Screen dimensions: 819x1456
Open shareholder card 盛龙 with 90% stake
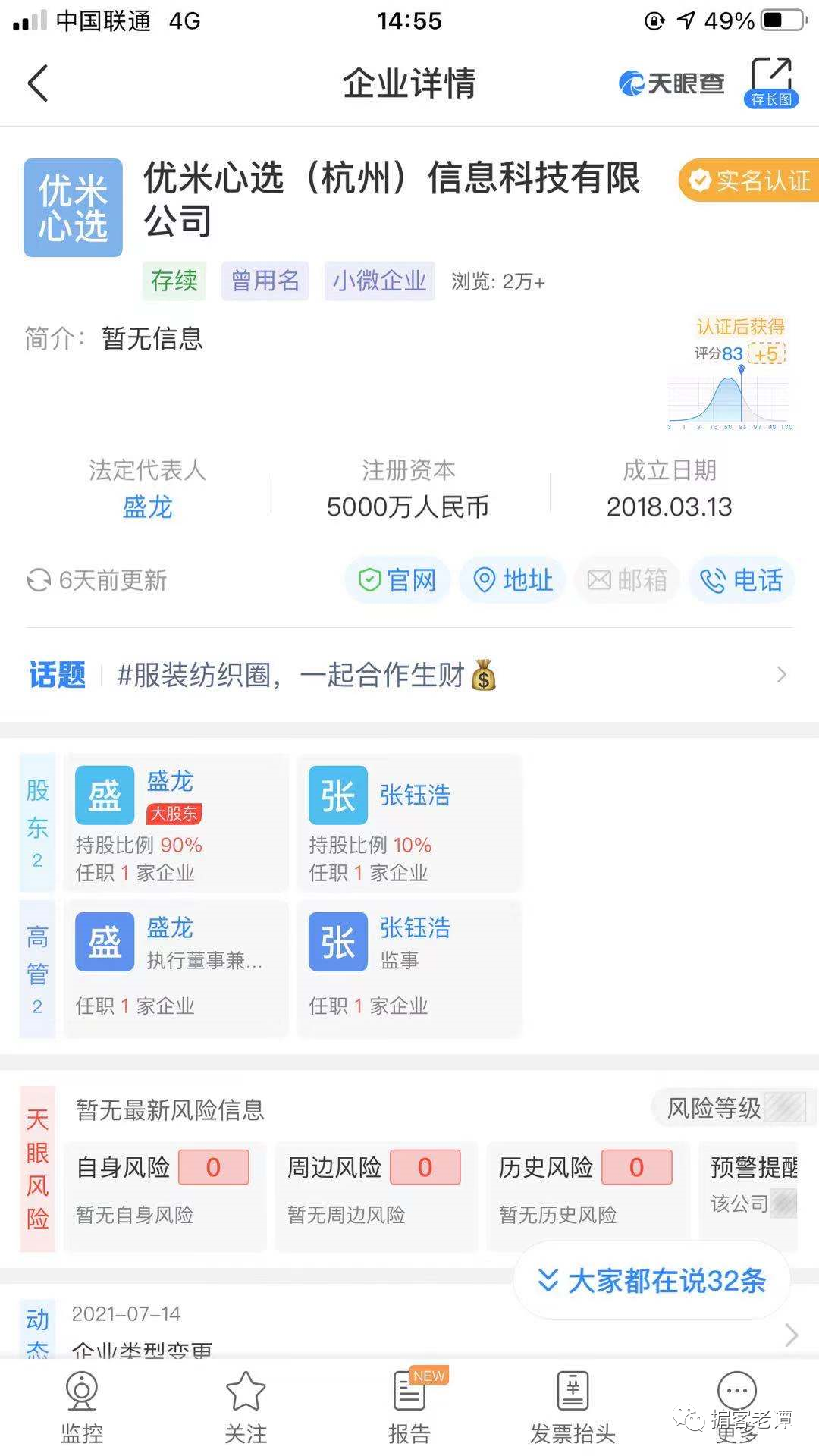tap(176, 822)
